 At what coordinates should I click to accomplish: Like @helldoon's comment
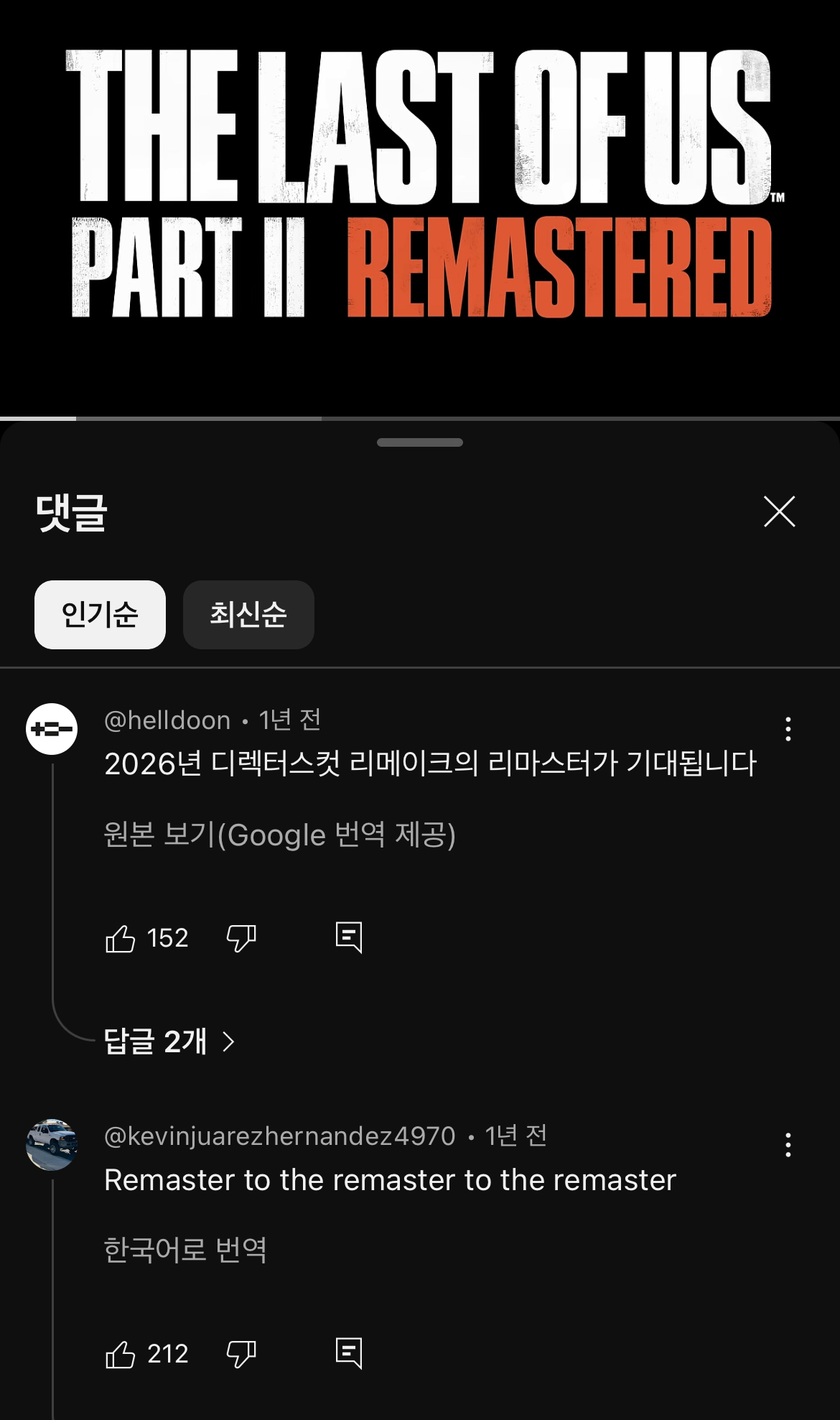pos(121,938)
